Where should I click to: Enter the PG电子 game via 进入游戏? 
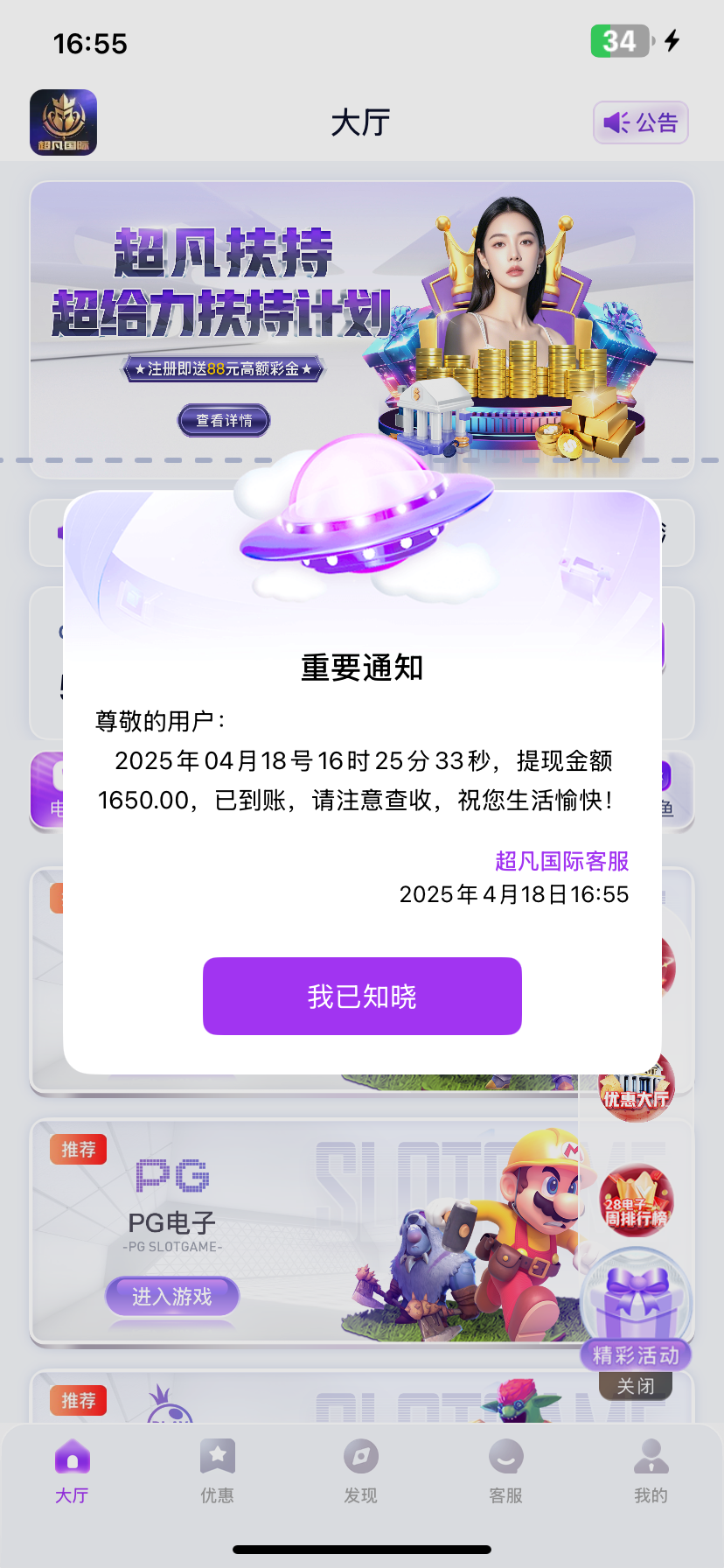tap(172, 1296)
